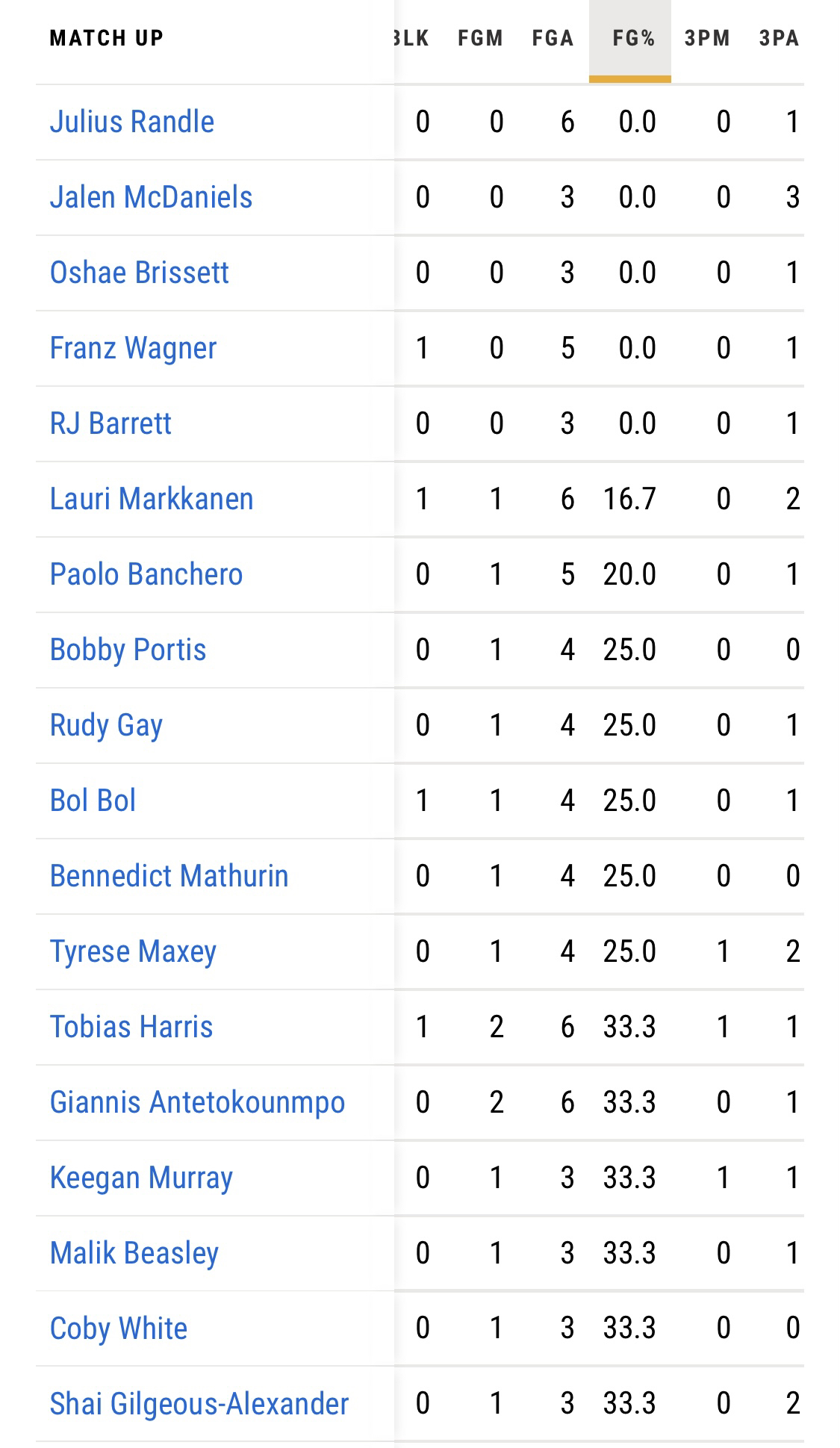Screen dimensions: 840x1448
Task: View Oshae Brissett's player page
Action: click(139, 273)
